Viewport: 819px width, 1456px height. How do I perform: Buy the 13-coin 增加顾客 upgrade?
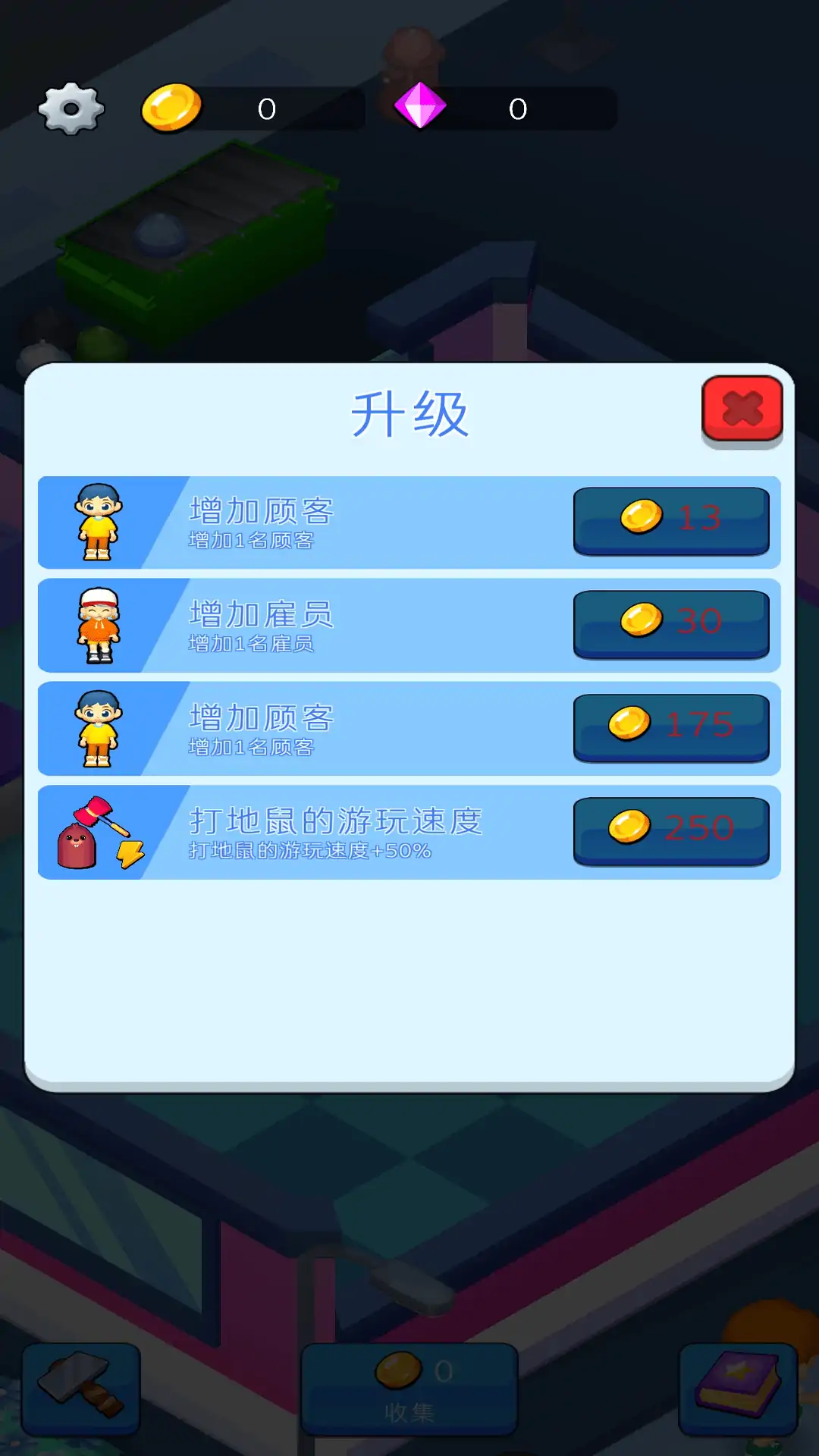pyautogui.click(x=671, y=520)
